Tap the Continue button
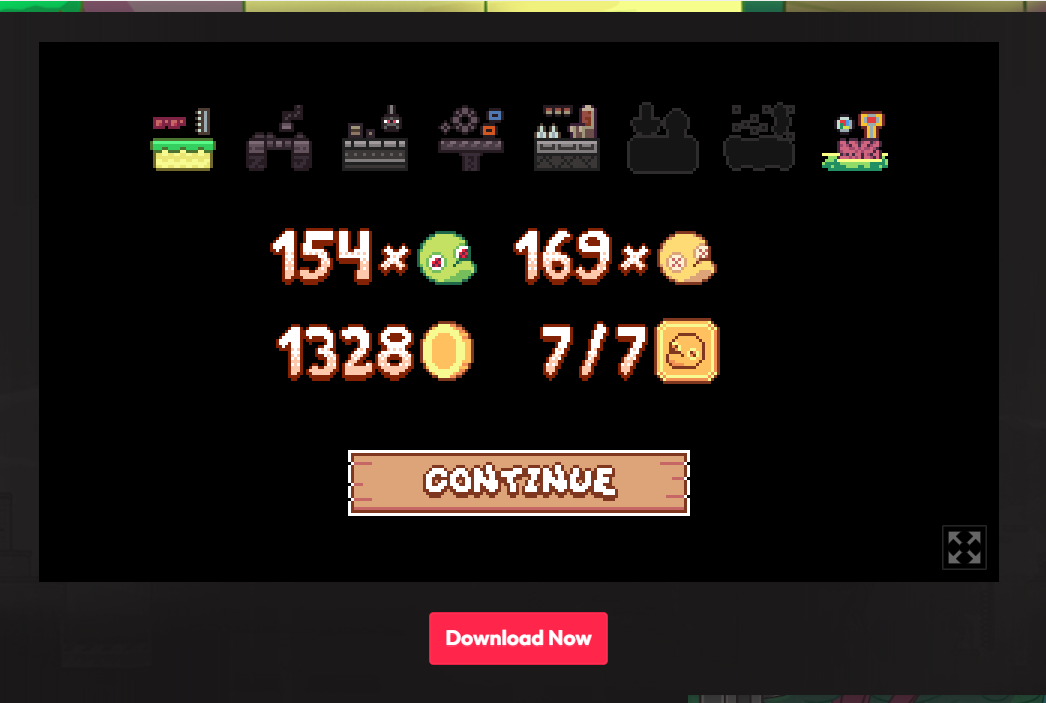This screenshot has width=1046, height=703. (x=518, y=482)
